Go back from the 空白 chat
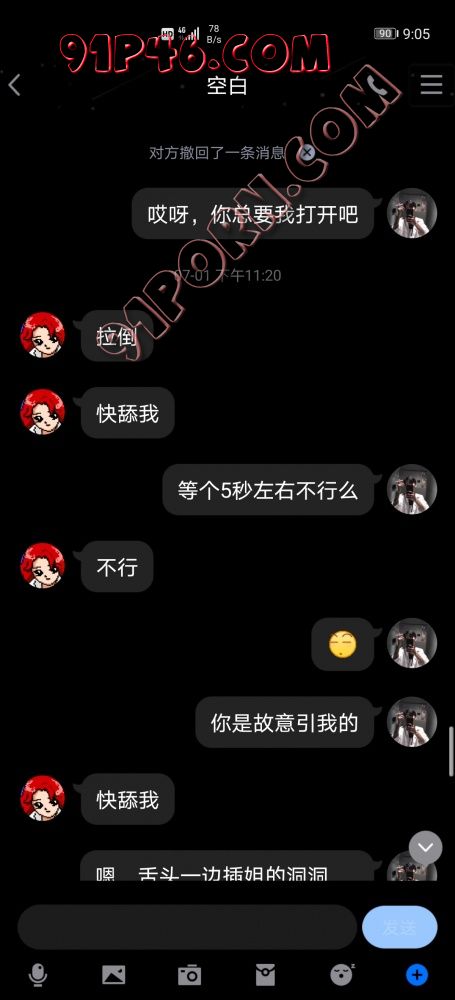This screenshot has width=455, height=1000. pos(15,84)
